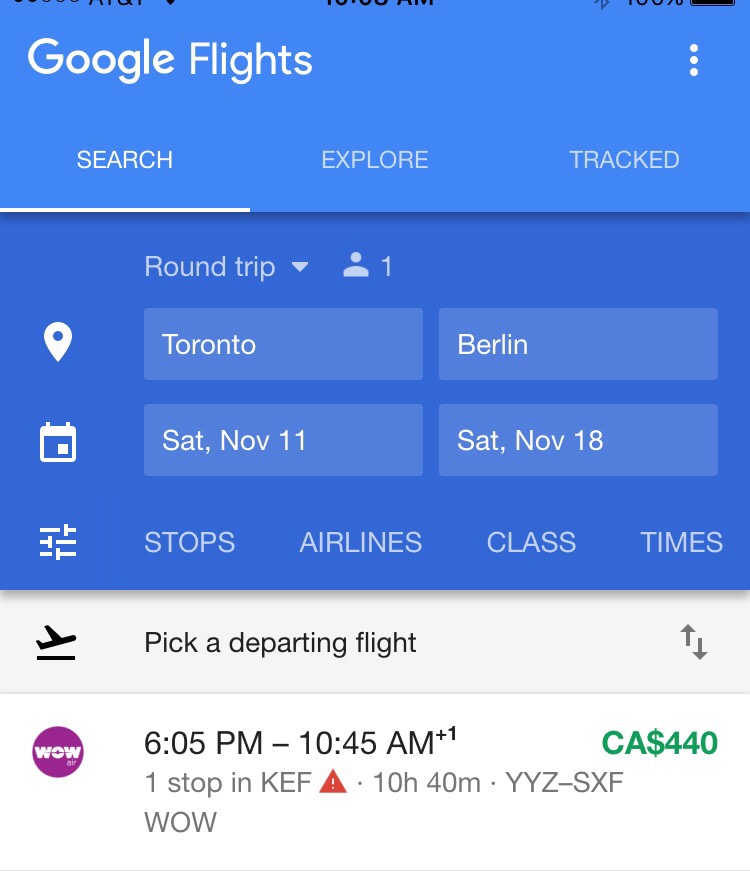Tap the sort arrows icon
This screenshot has height=871, width=750.
tap(694, 642)
